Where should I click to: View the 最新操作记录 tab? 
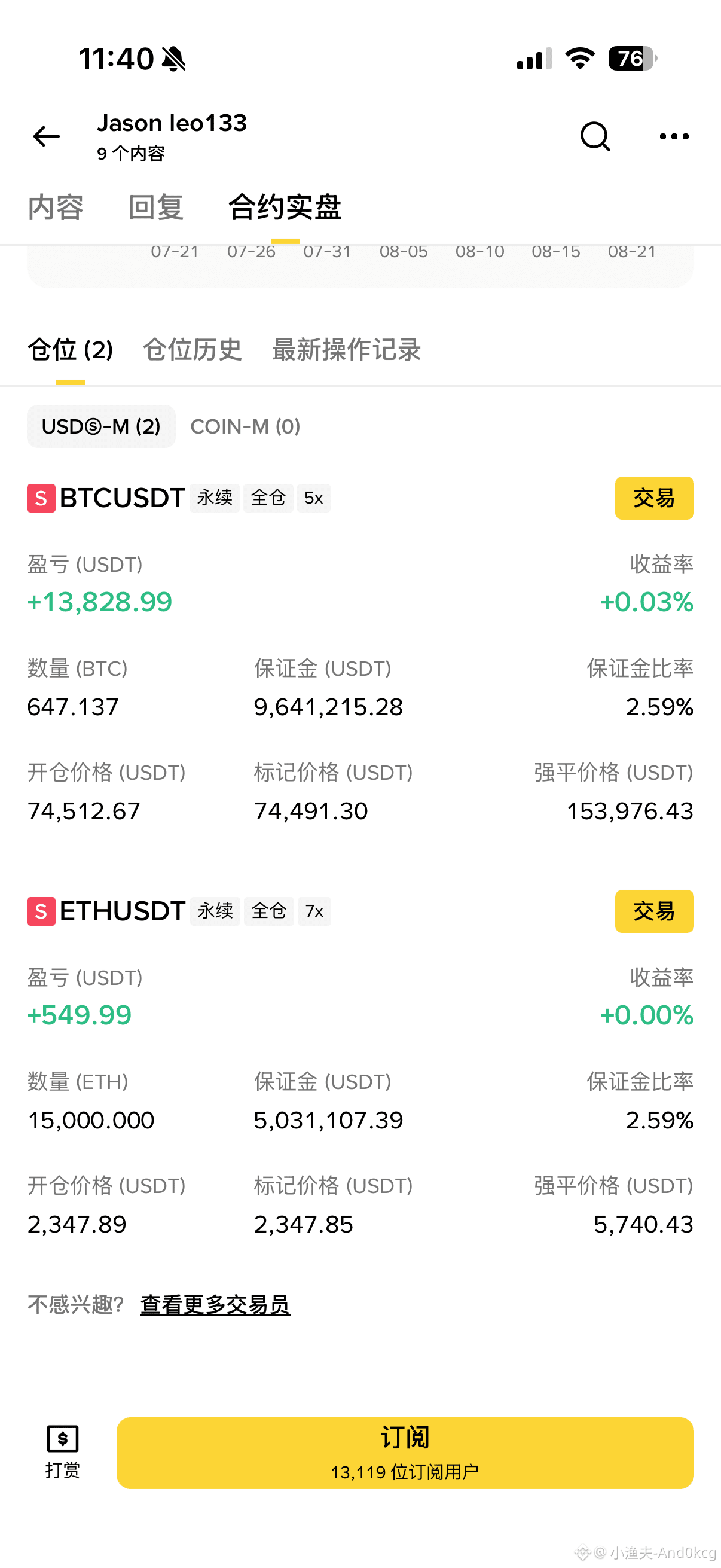[346, 350]
